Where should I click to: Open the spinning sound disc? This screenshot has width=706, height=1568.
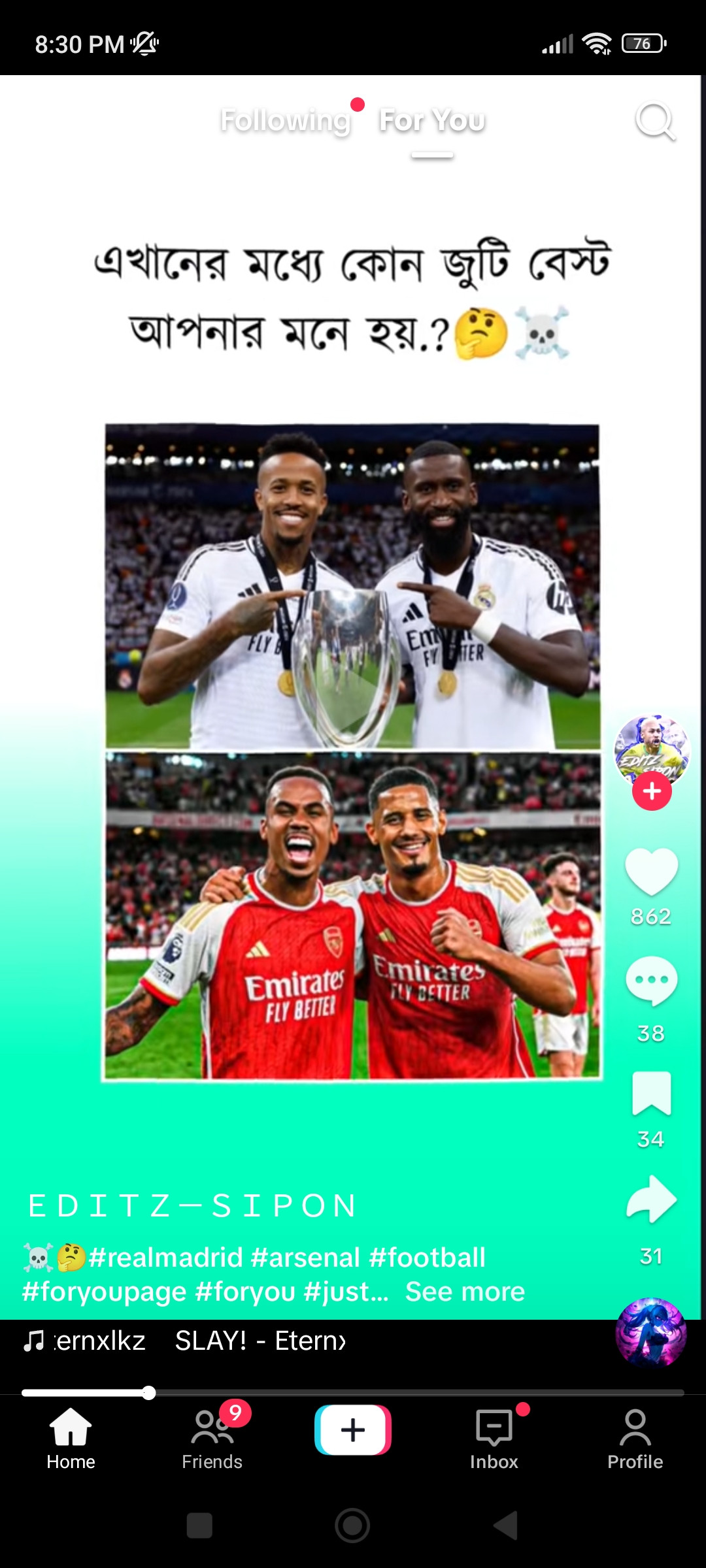[650, 1333]
